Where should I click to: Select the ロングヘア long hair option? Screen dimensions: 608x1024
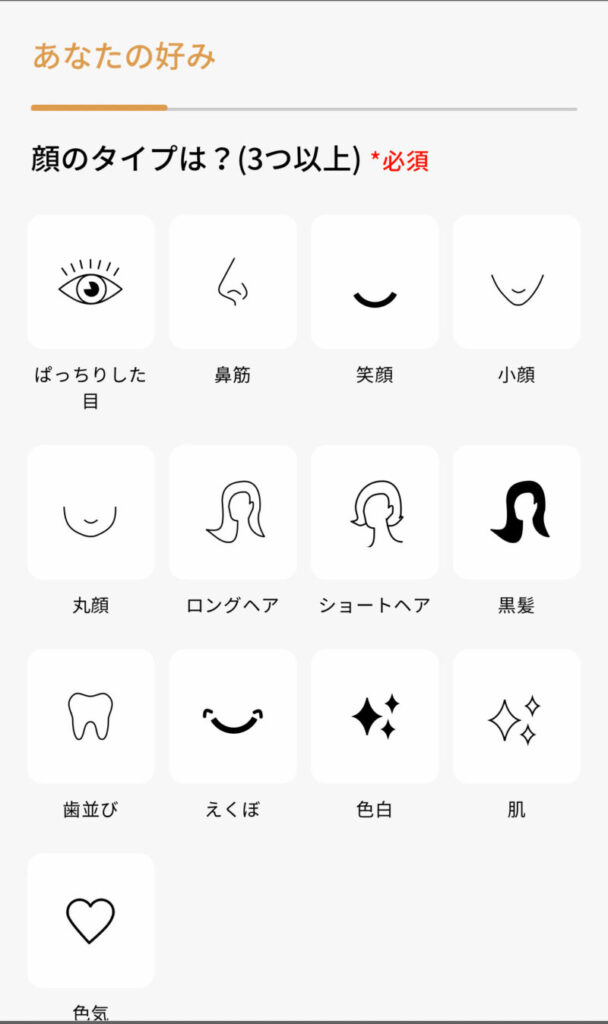coord(233,513)
